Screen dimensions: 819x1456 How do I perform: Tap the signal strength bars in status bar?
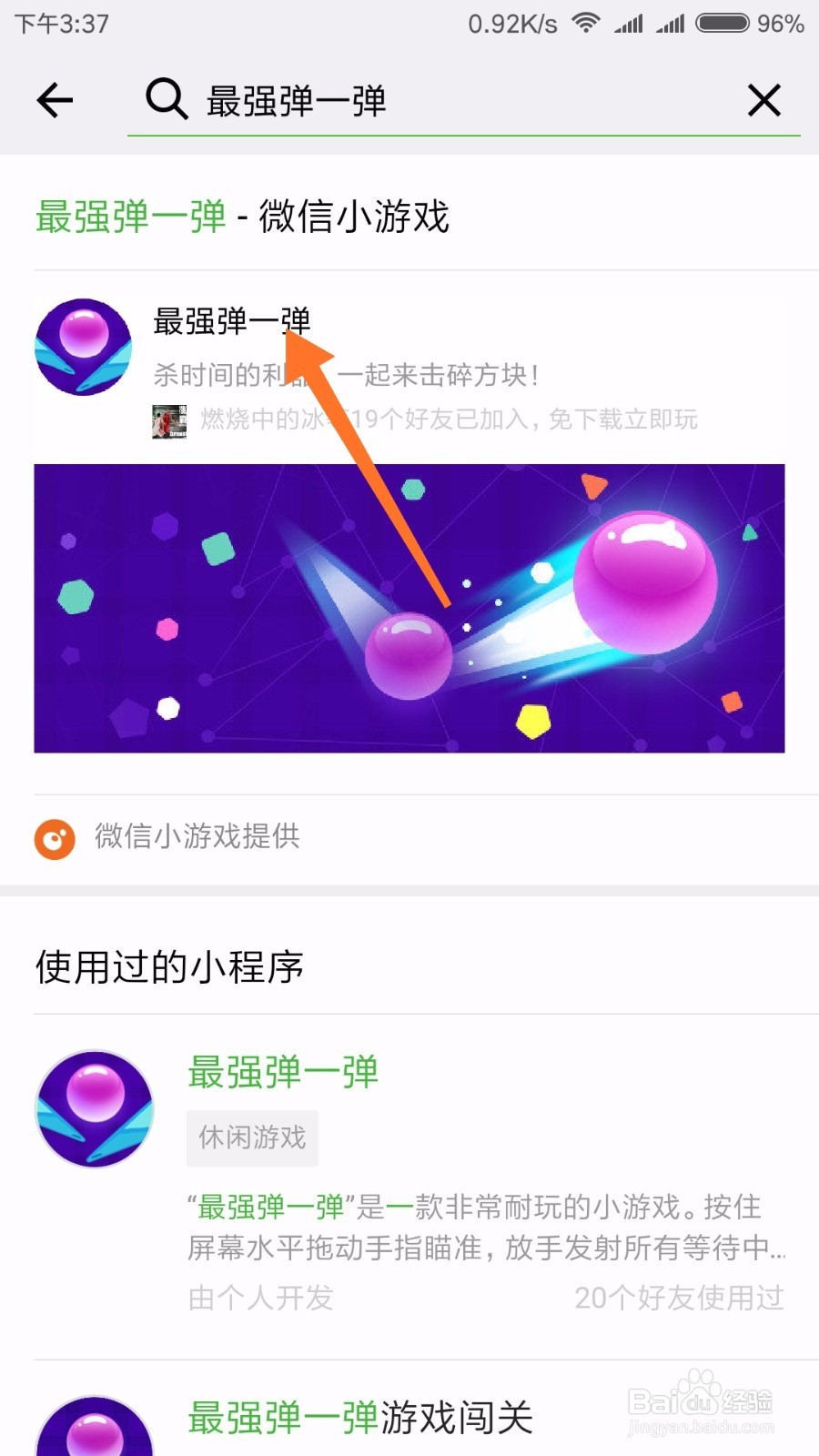[628, 24]
